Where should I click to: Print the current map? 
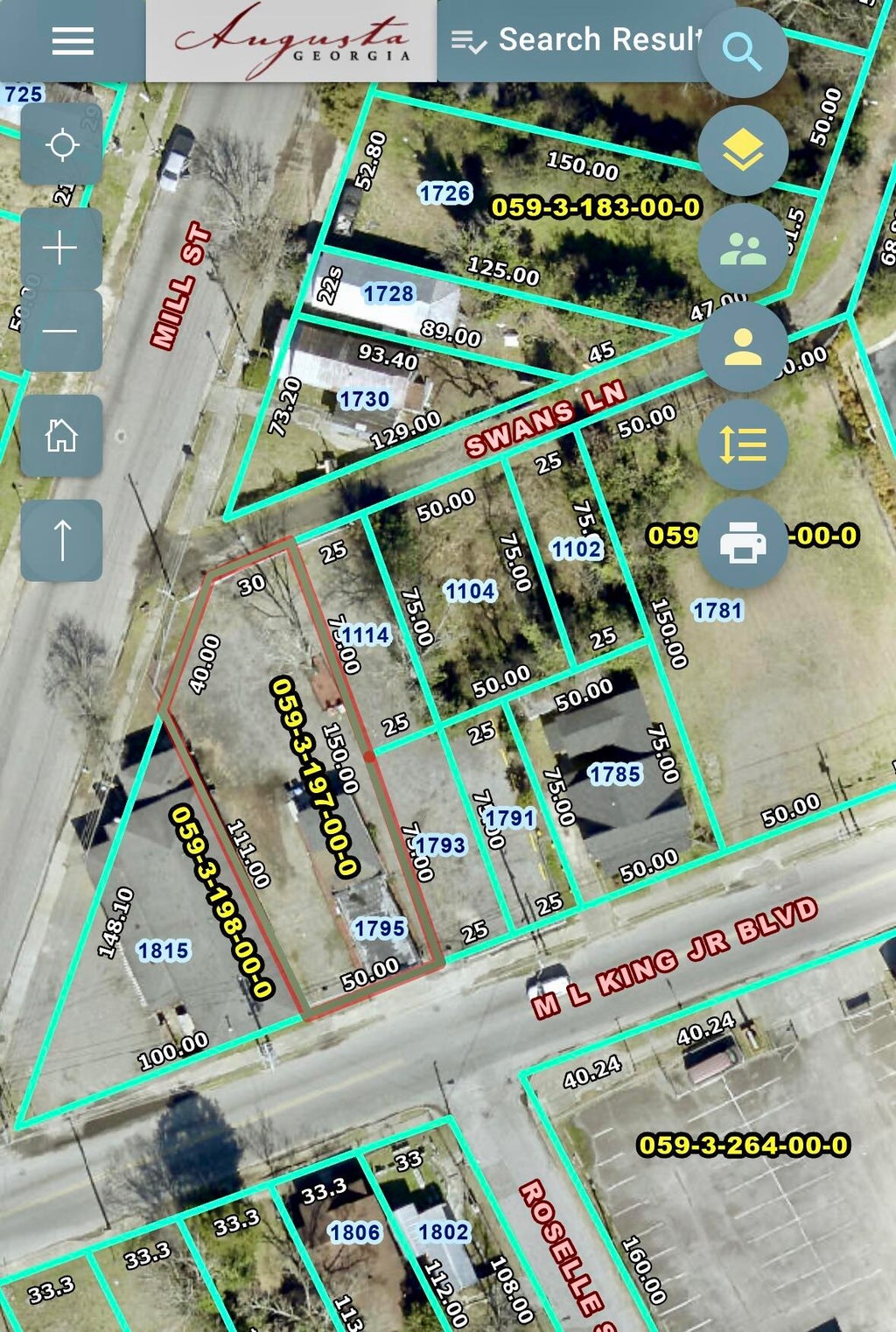pos(743,543)
